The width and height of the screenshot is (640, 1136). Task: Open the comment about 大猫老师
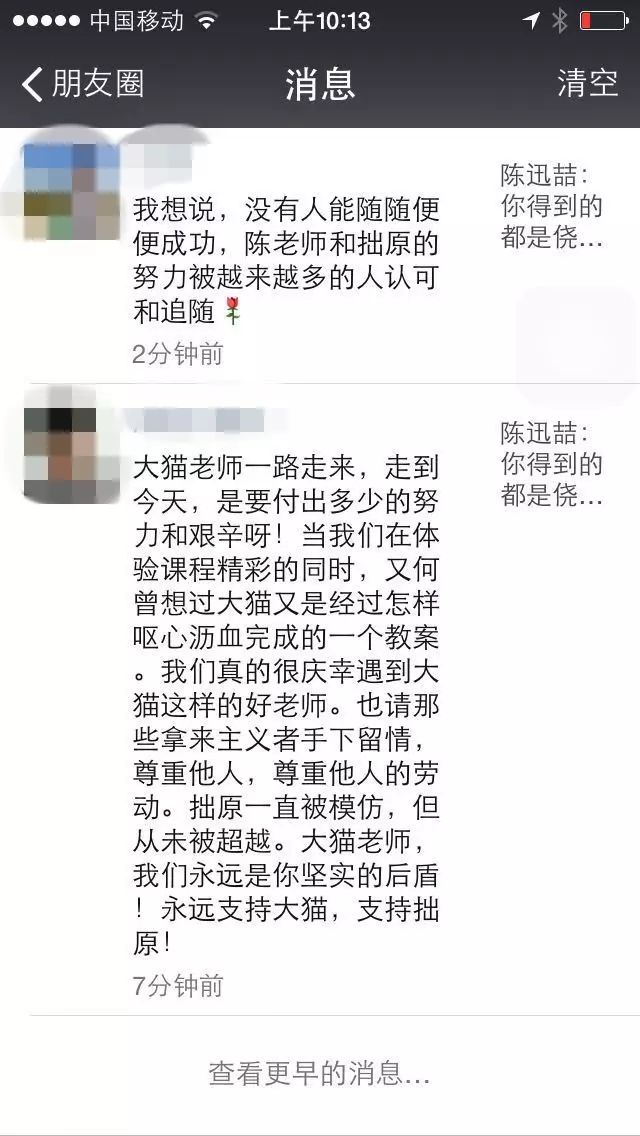[x=286, y=700]
